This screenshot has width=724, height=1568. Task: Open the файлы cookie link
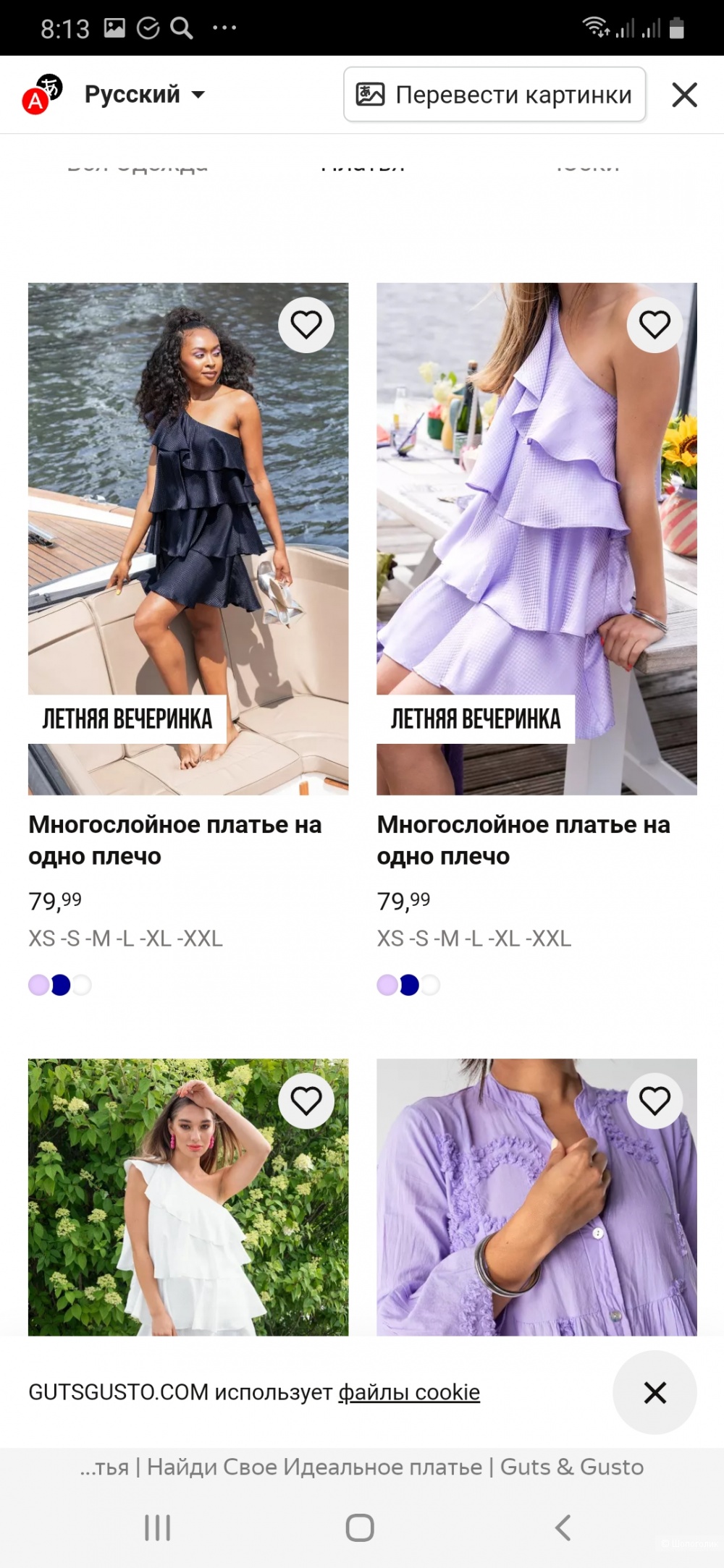[x=409, y=1392]
